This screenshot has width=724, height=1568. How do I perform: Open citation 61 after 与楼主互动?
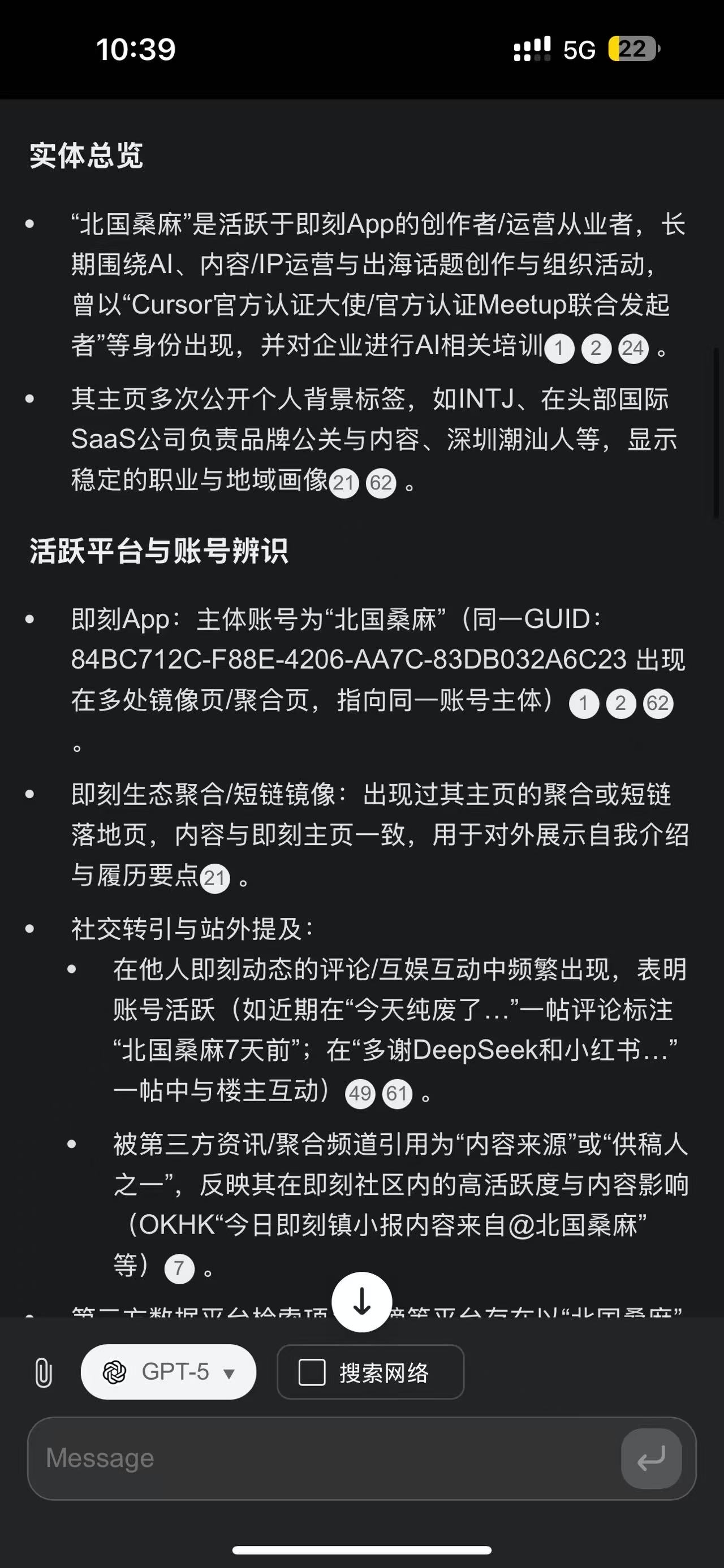coord(397,1093)
